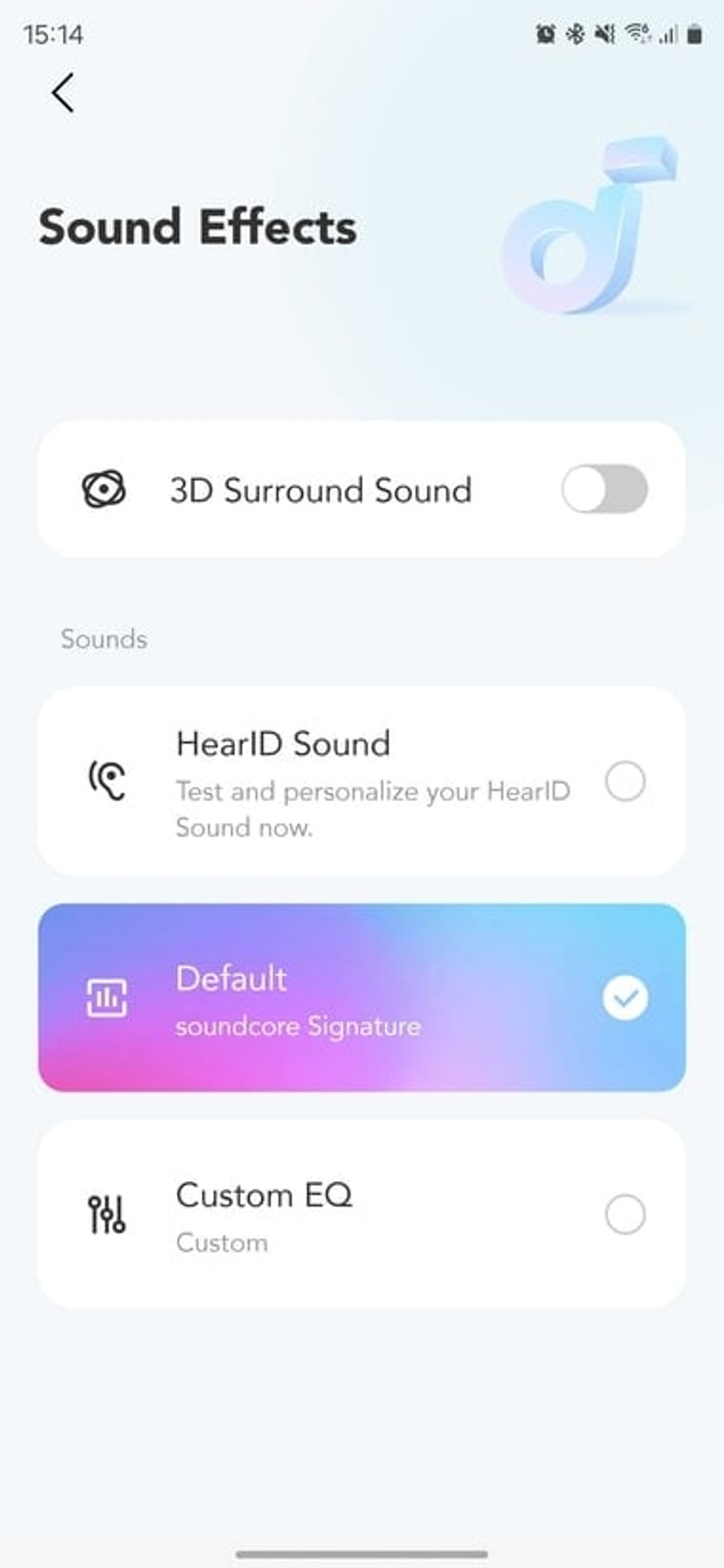Go back using the top-left arrow
Image resolution: width=724 pixels, height=1568 pixels.
point(63,92)
